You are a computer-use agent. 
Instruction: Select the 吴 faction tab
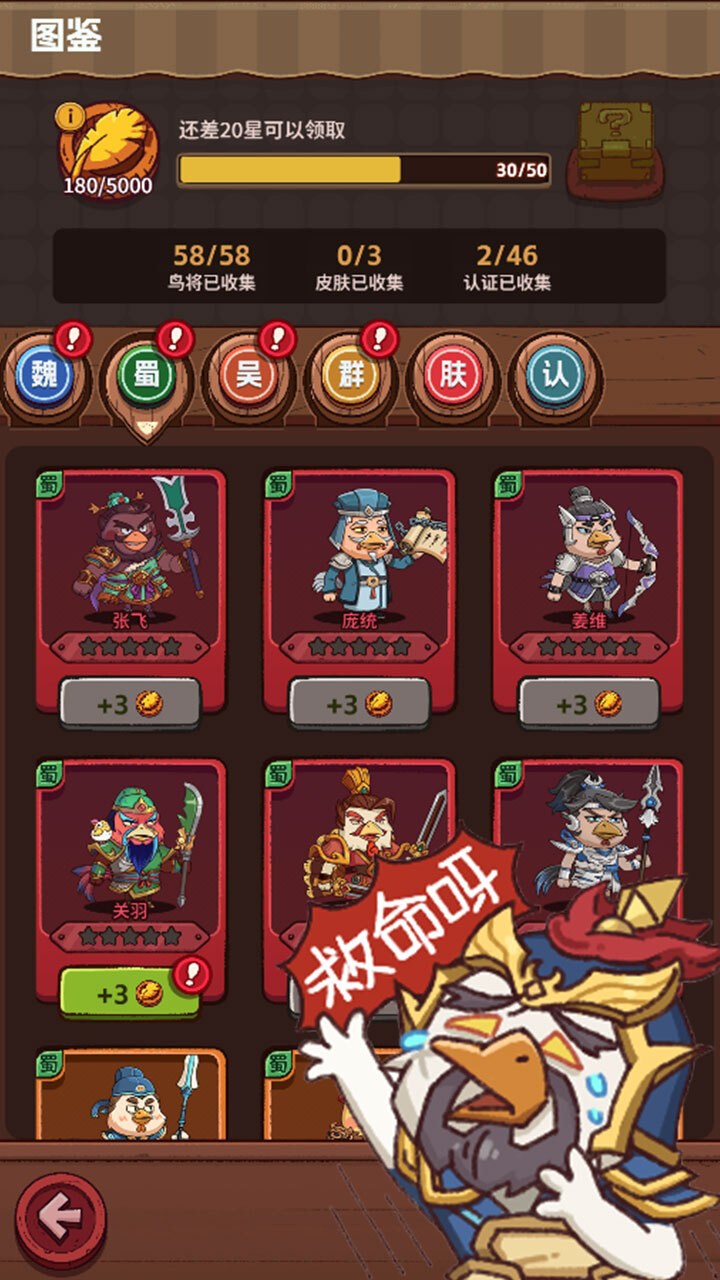[x=247, y=377]
